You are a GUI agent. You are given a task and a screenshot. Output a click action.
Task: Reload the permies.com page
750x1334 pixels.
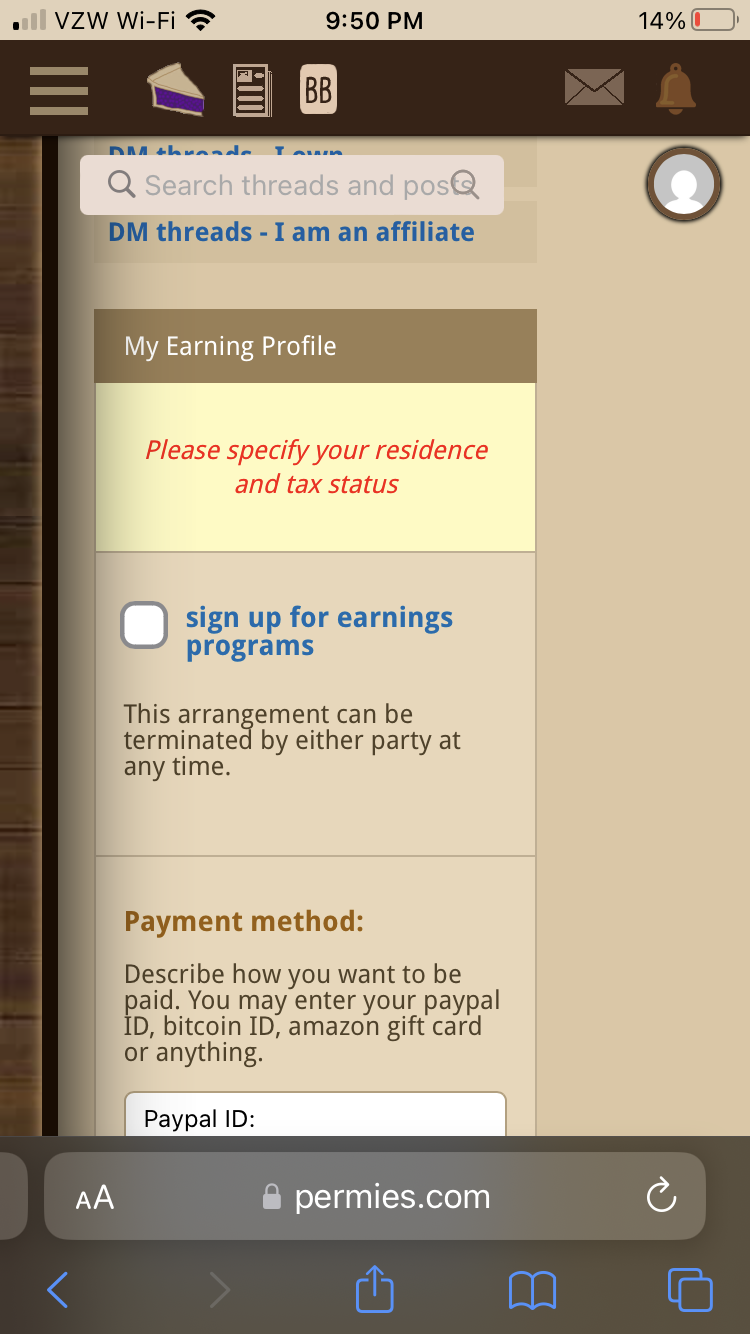(662, 1196)
